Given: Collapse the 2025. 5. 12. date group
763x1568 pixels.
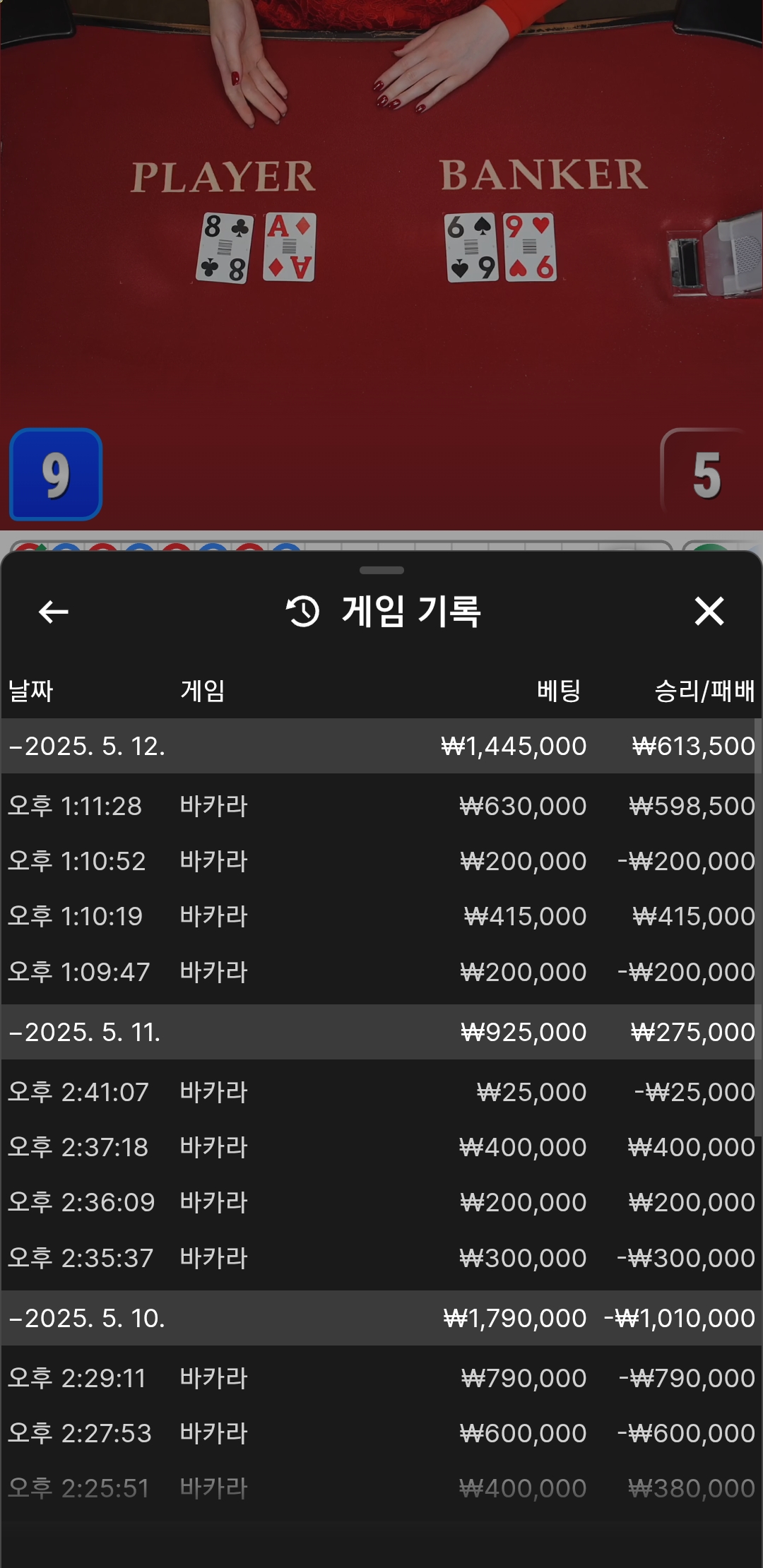Looking at the screenshot, I should click(88, 747).
